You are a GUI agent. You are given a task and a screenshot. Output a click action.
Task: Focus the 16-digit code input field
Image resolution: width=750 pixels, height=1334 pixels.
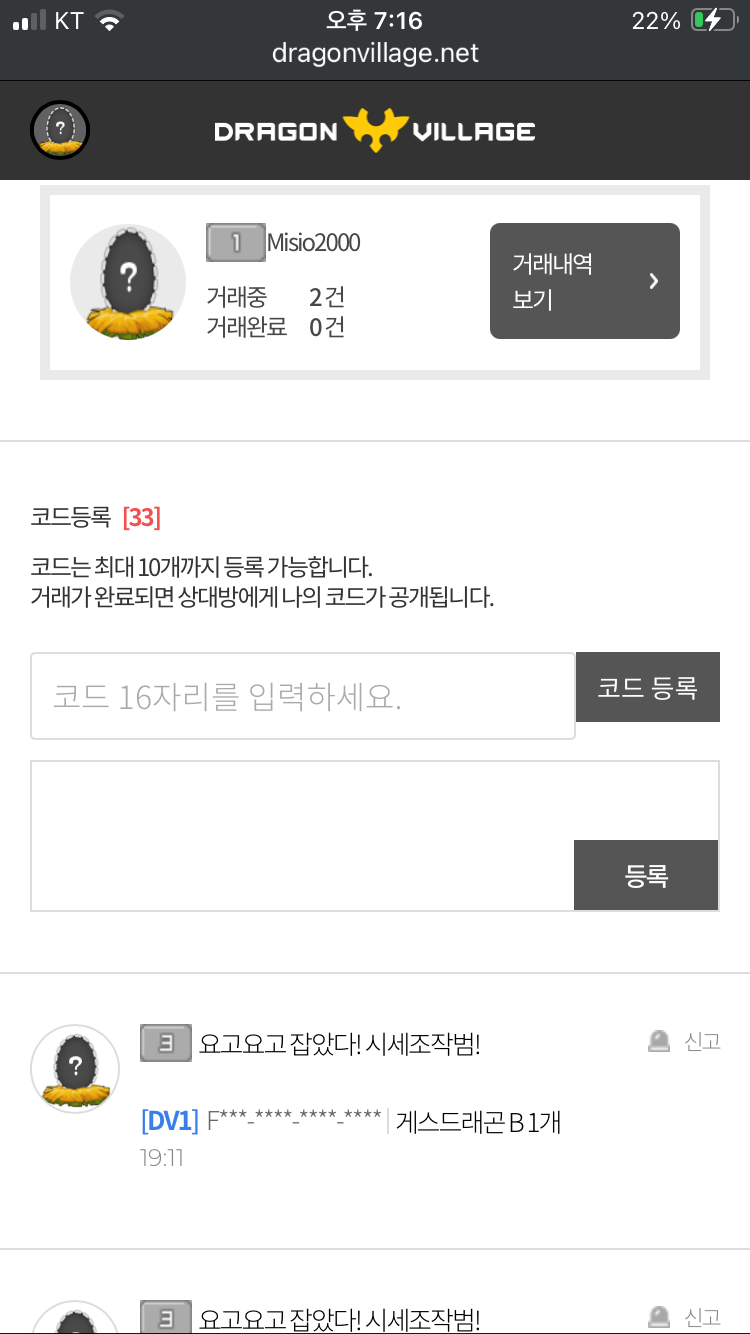pos(302,696)
